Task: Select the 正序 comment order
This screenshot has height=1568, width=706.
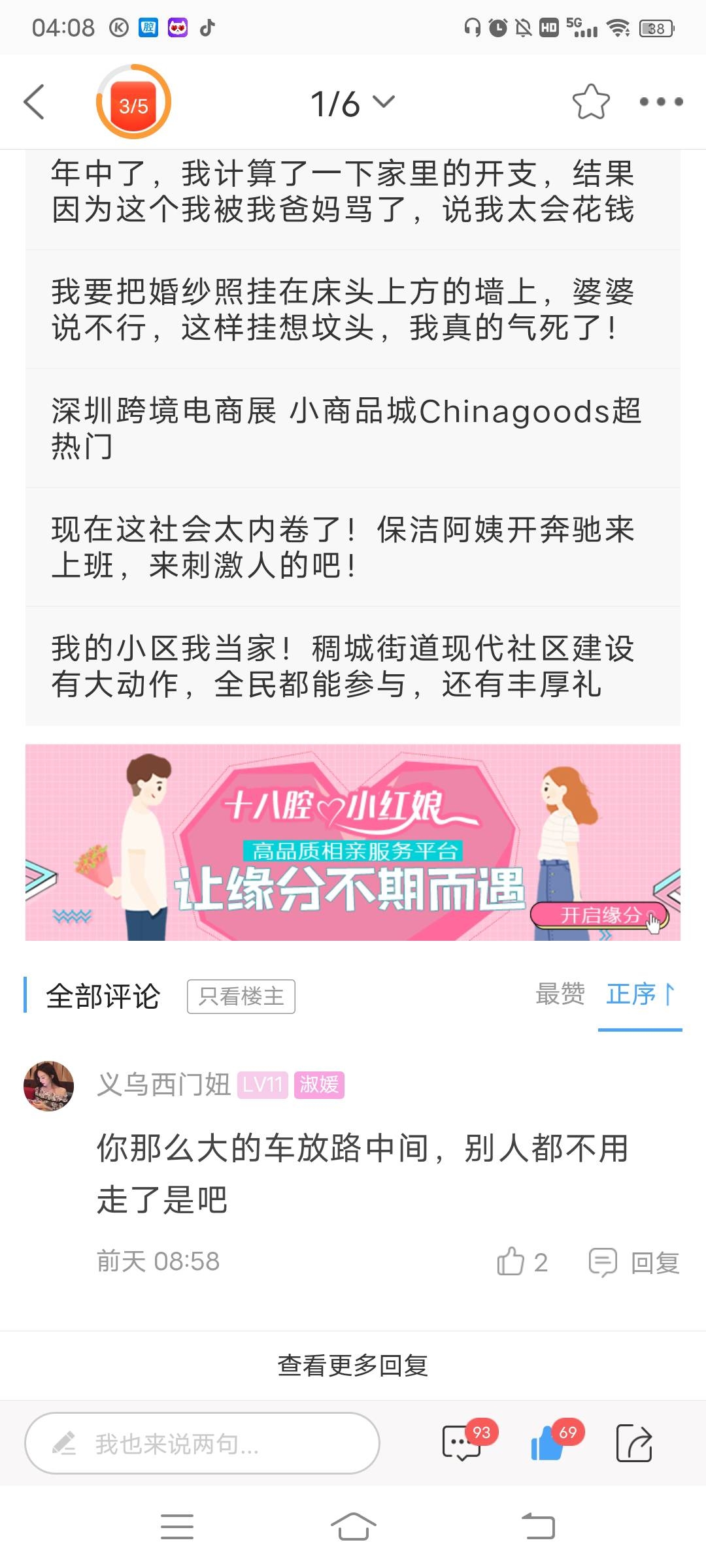Action: coord(639,994)
